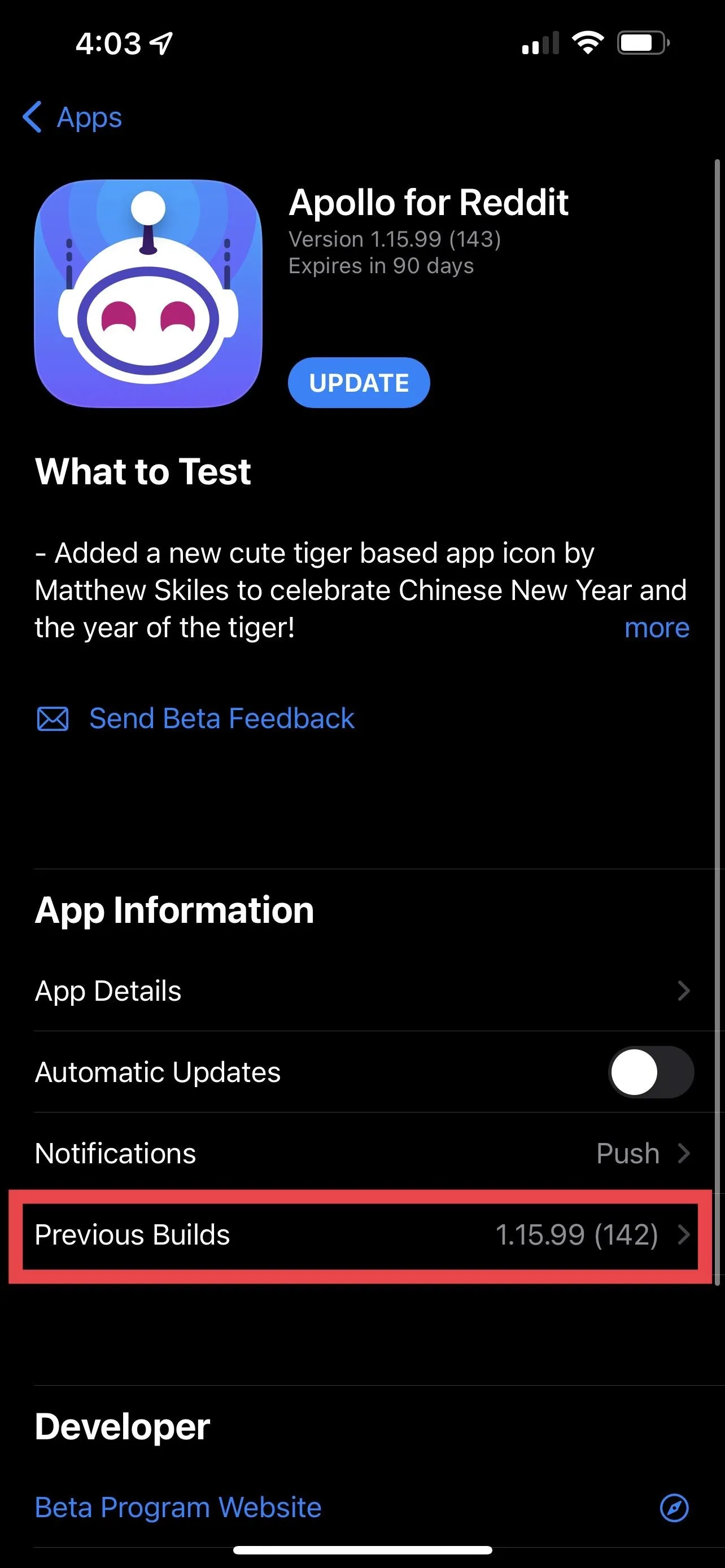Open Notifications settings row
This screenshot has height=1568, width=725.
tap(363, 1154)
